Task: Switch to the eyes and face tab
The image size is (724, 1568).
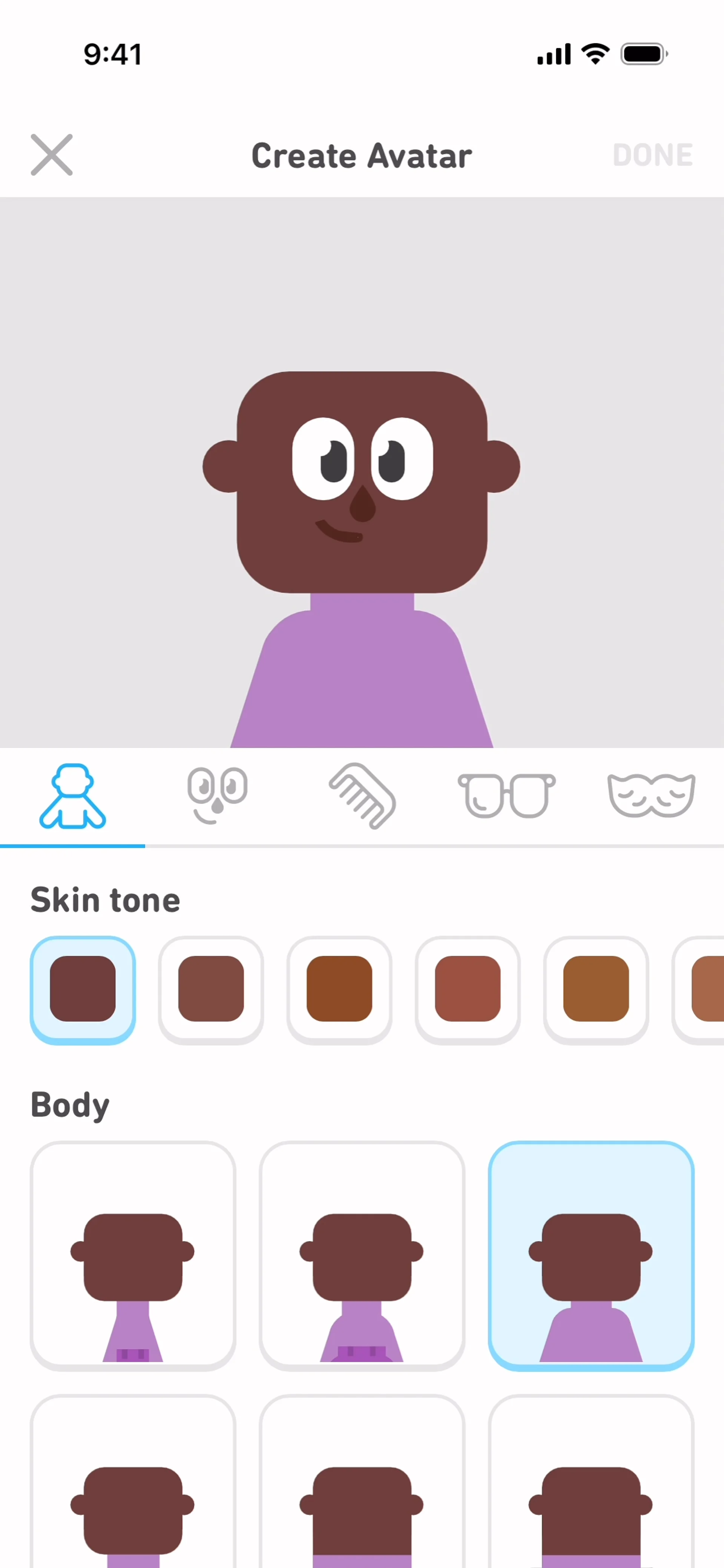Action: pos(217,795)
